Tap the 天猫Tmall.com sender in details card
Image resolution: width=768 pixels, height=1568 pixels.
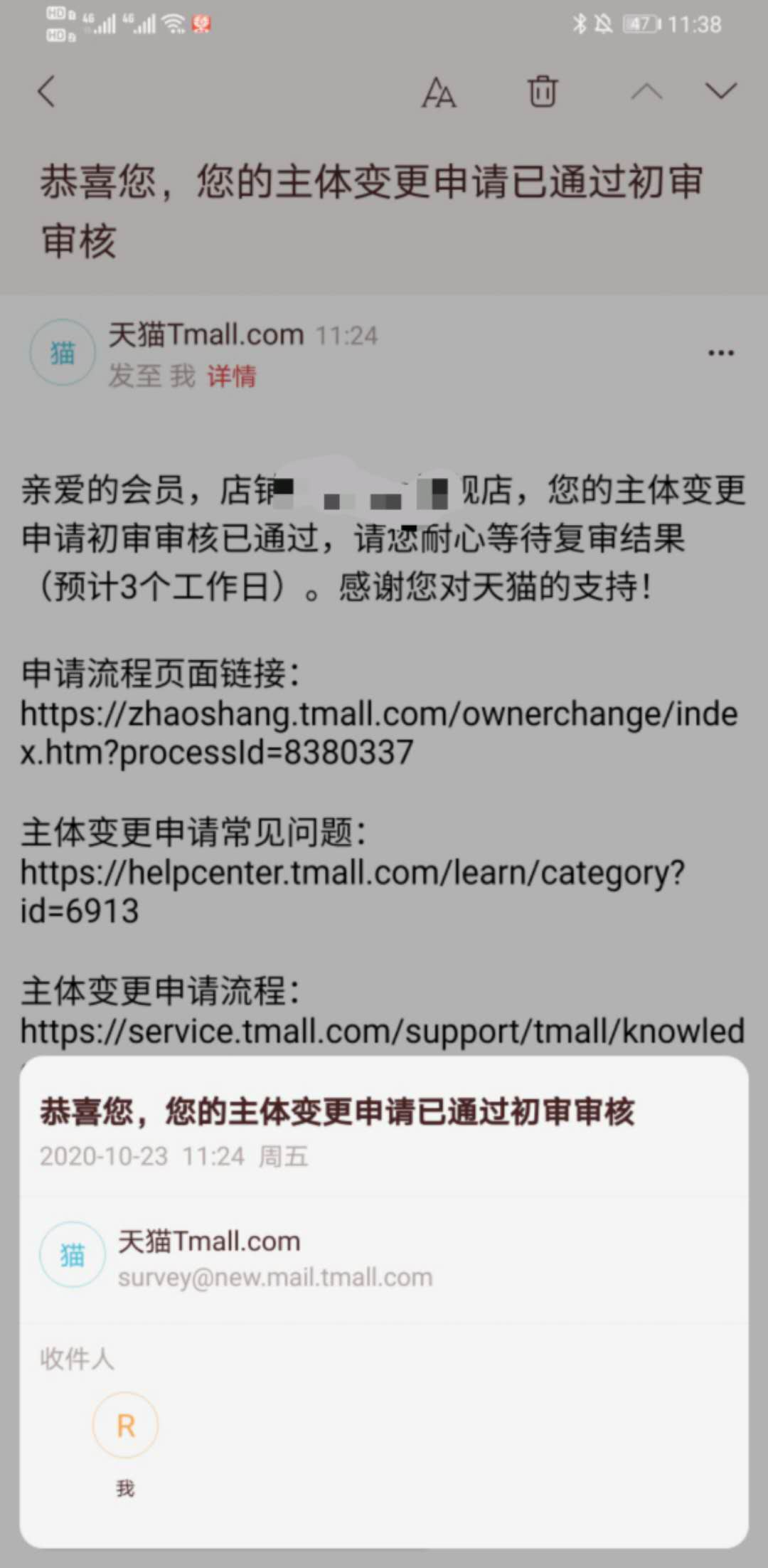pyautogui.click(x=209, y=1241)
